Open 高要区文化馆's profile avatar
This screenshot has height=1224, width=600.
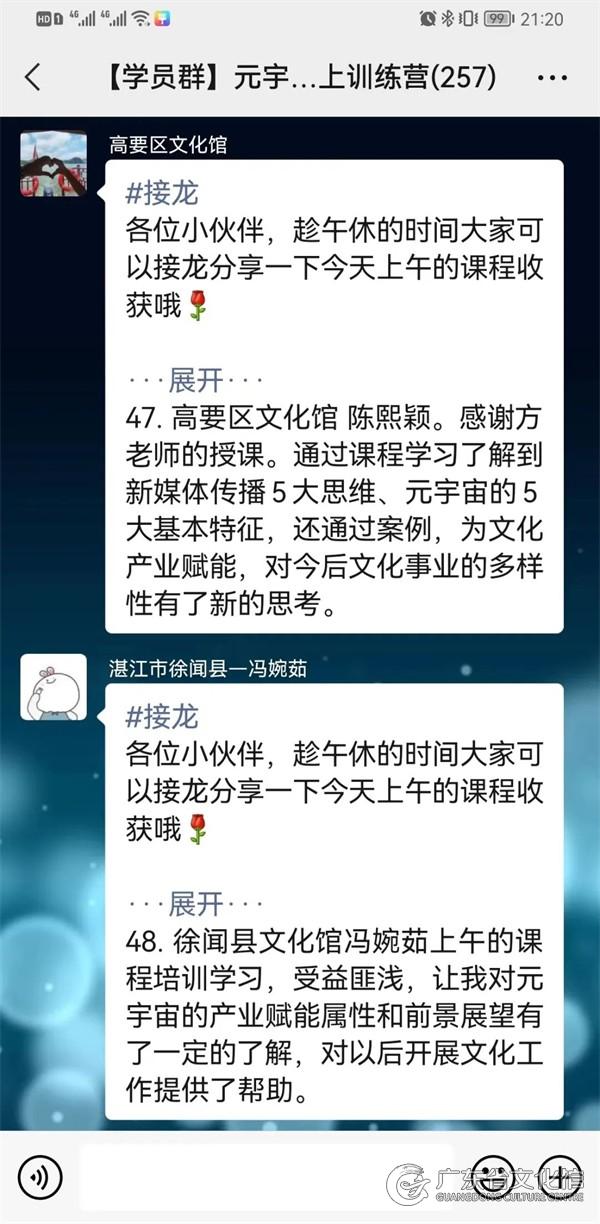(x=54, y=164)
